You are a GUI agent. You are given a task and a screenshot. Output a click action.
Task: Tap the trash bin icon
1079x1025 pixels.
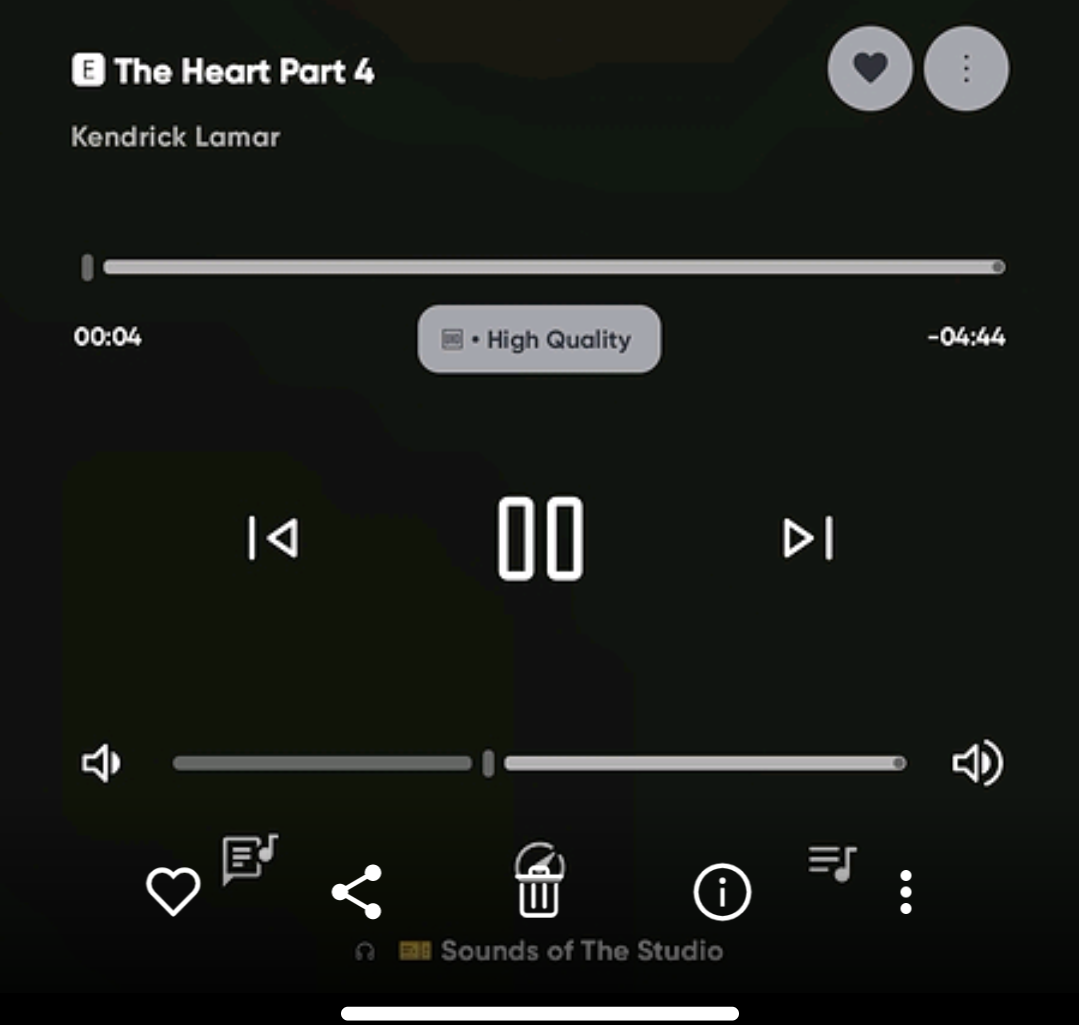[x=539, y=880]
